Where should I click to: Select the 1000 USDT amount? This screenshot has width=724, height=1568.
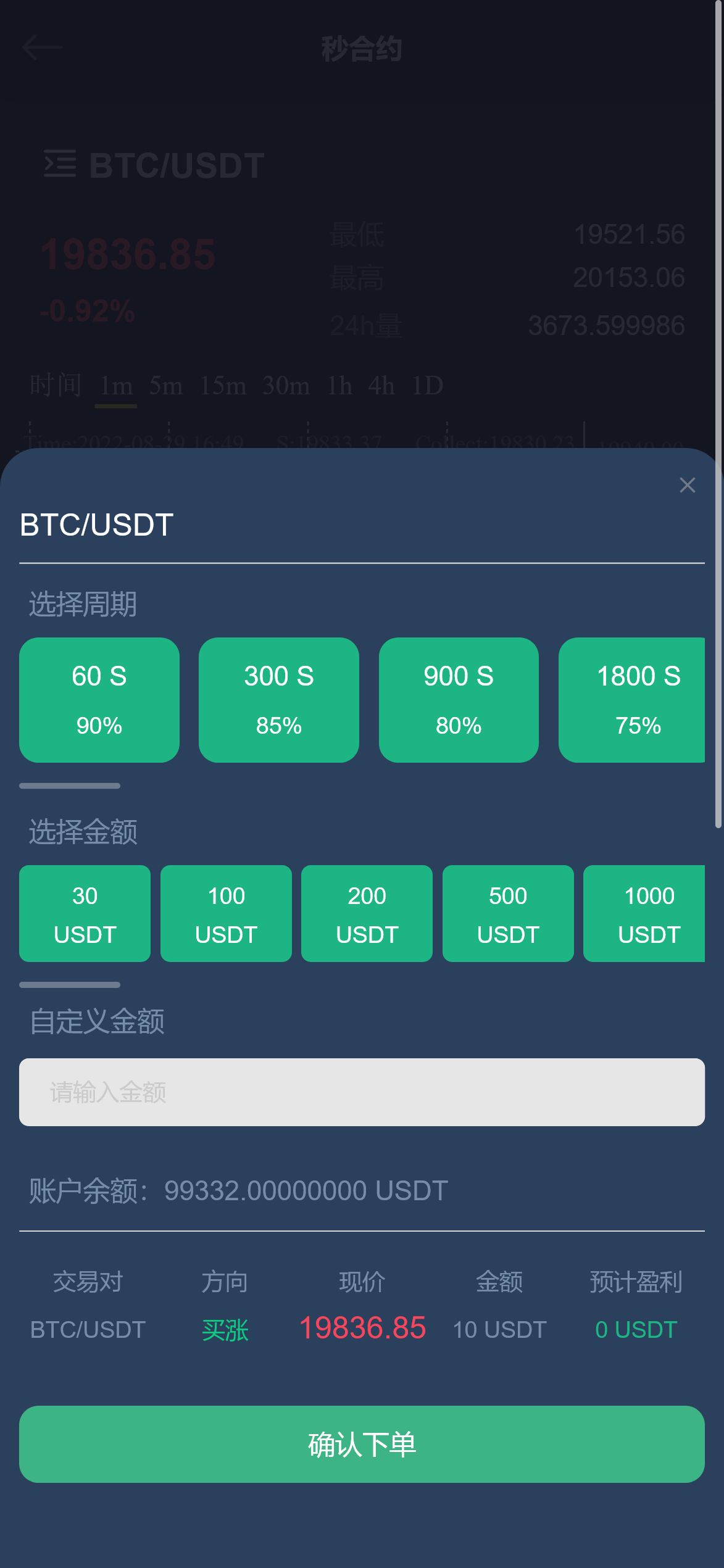tap(644, 913)
